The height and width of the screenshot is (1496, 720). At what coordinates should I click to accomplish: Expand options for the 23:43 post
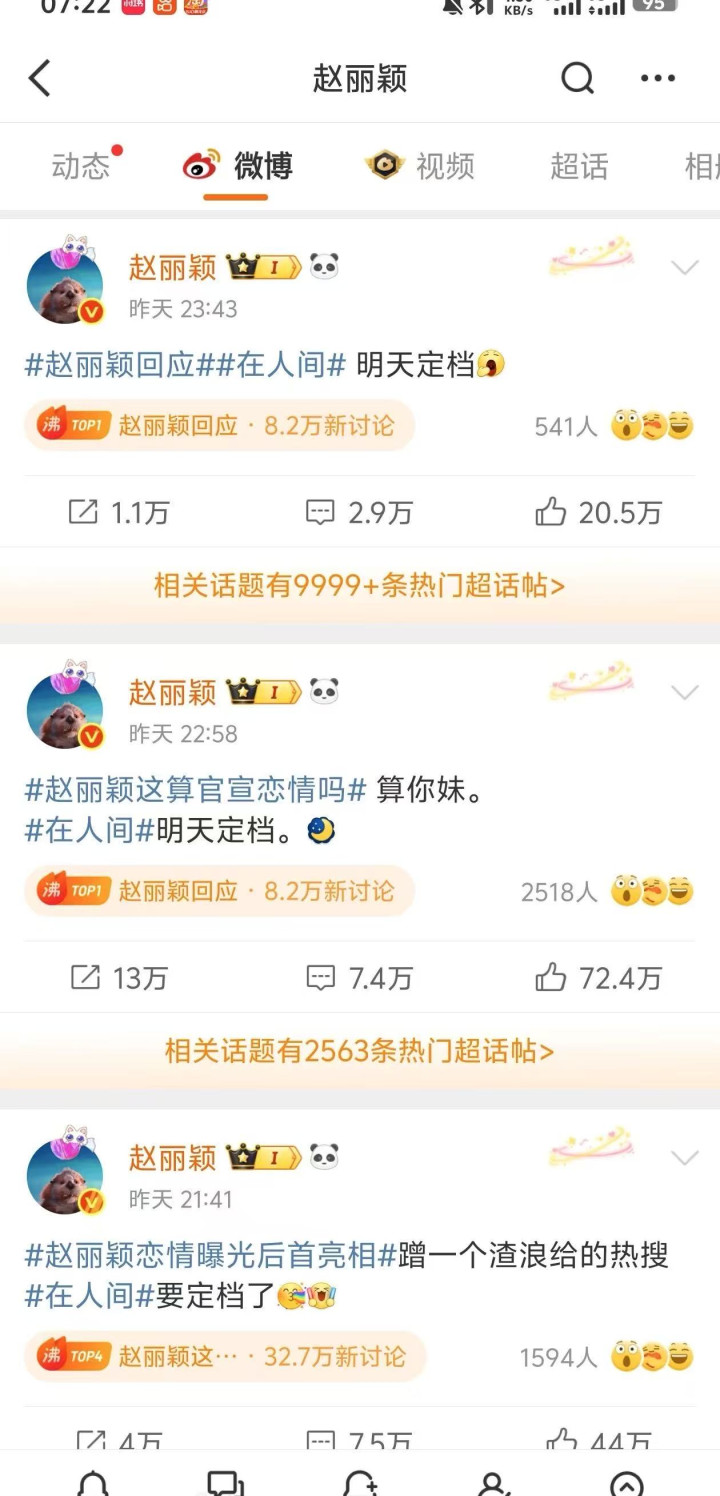click(x=684, y=267)
